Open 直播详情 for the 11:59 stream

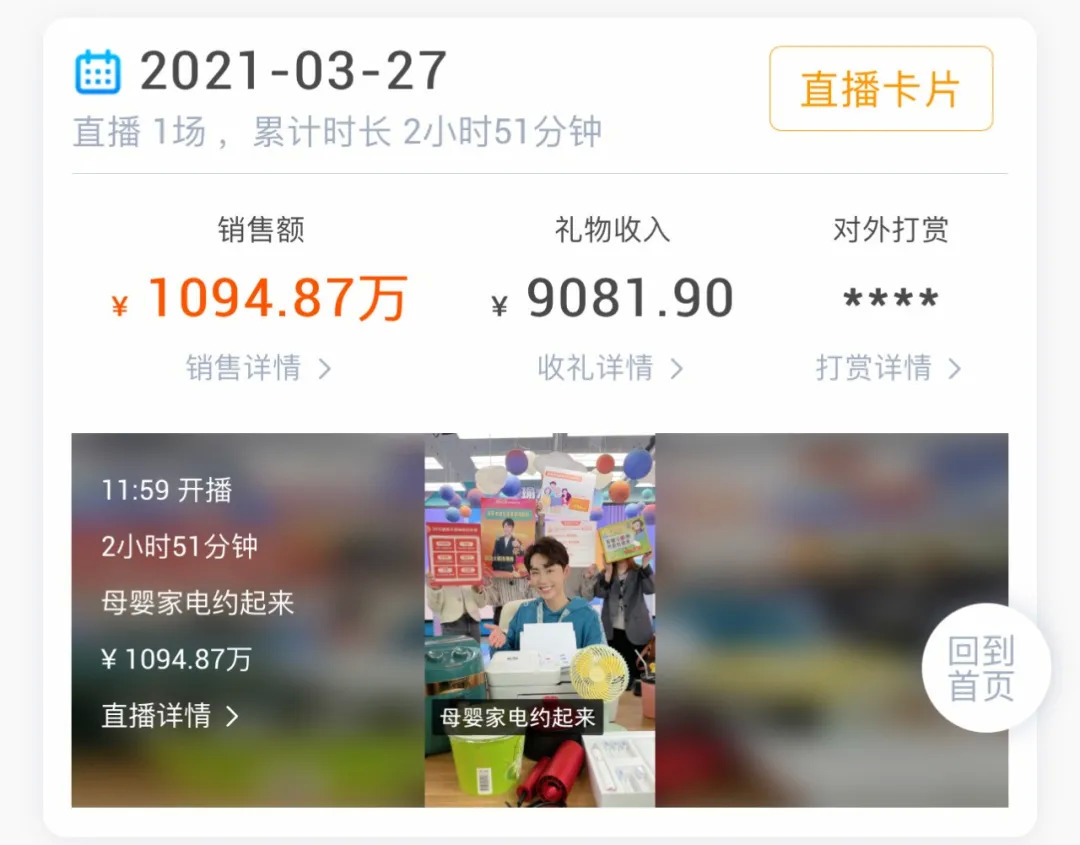[x=170, y=716]
